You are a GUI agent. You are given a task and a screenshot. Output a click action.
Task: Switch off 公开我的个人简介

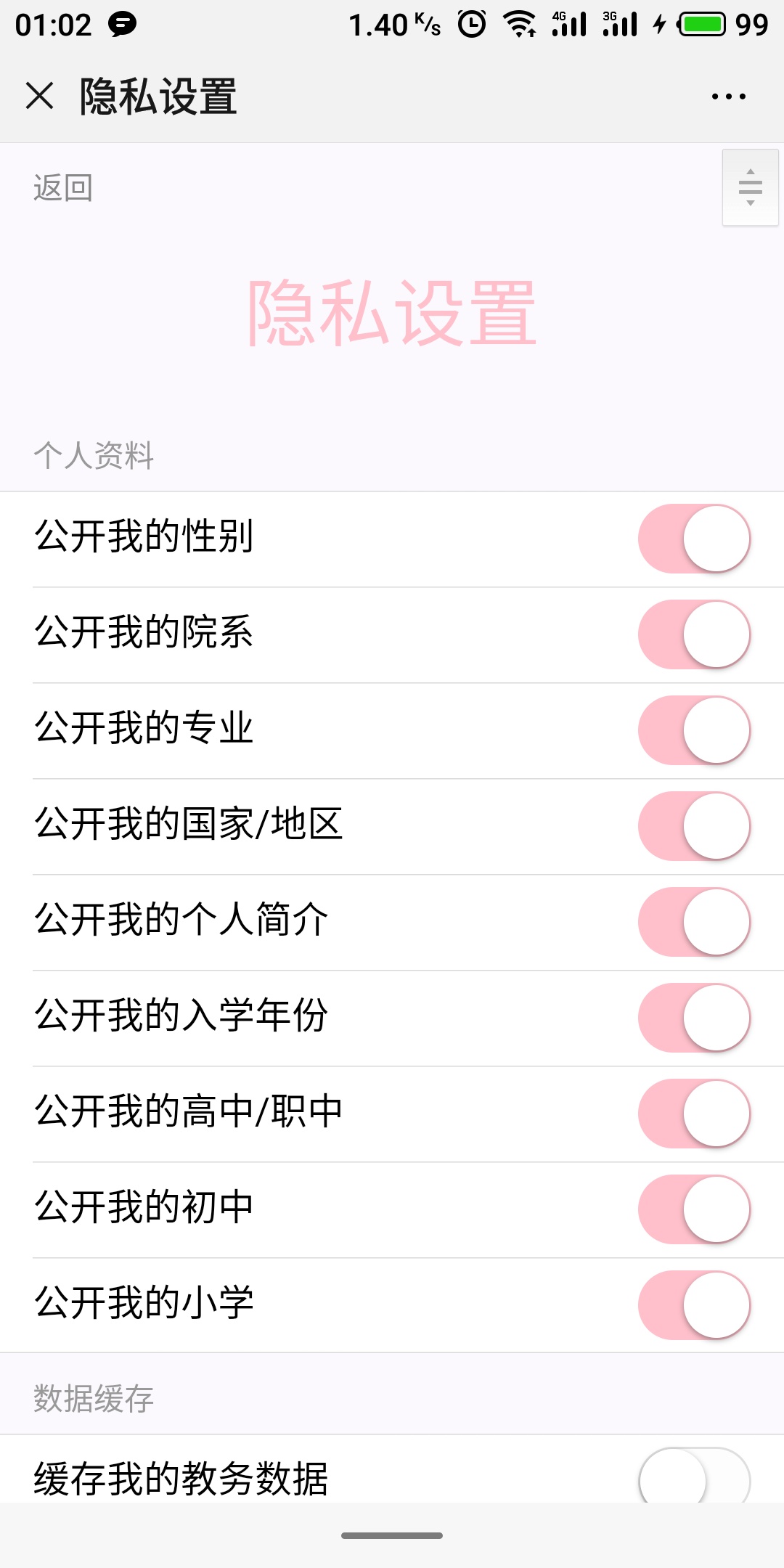694,922
